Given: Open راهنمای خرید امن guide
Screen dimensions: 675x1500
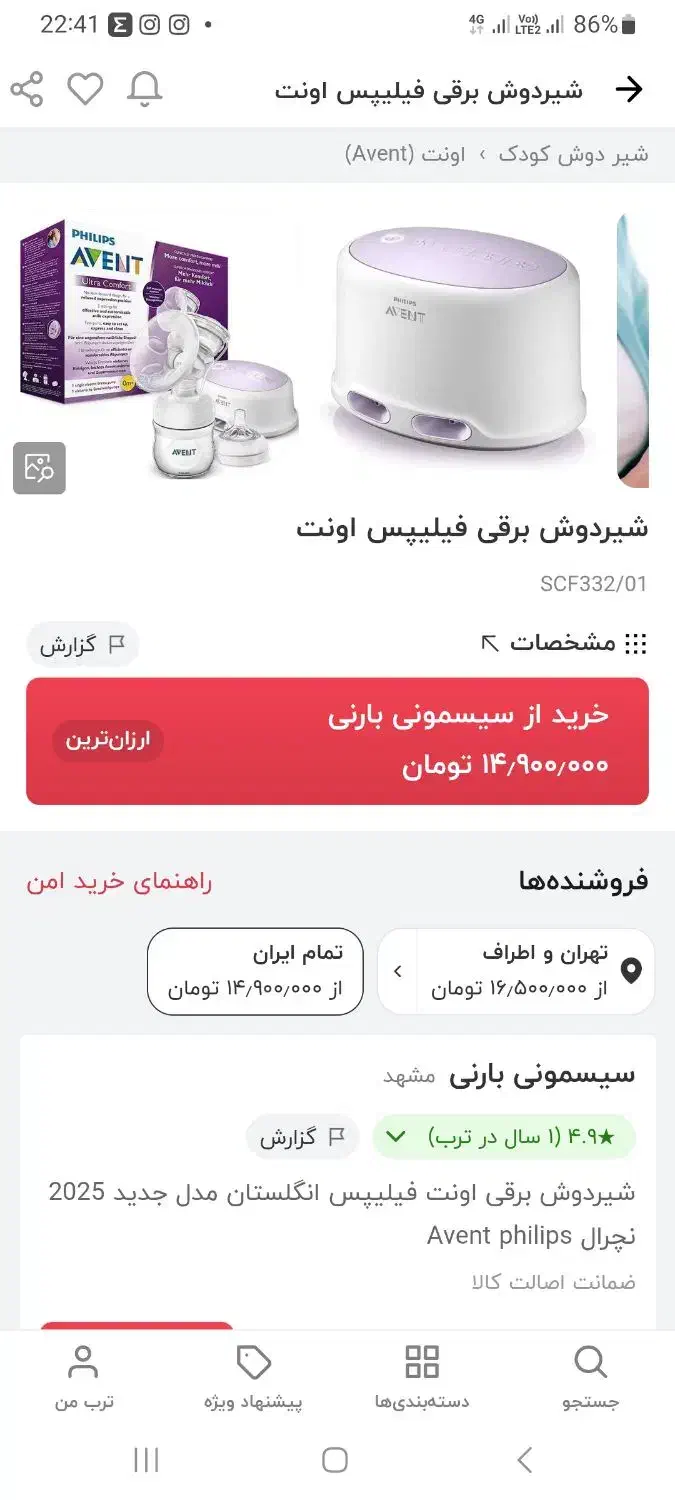Looking at the screenshot, I should point(119,881).
